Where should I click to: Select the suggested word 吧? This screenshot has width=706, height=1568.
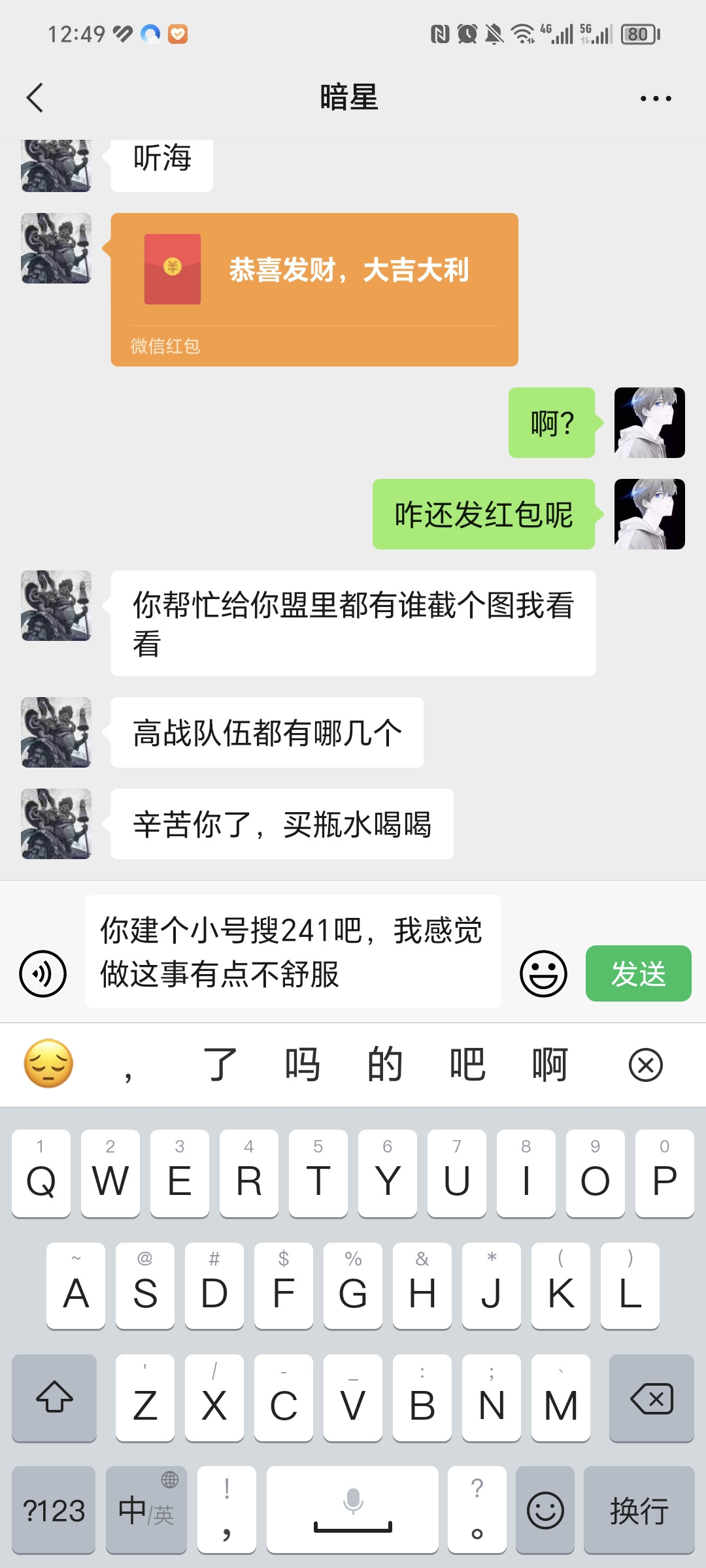pyautogui.click(x=467, y=1065)
